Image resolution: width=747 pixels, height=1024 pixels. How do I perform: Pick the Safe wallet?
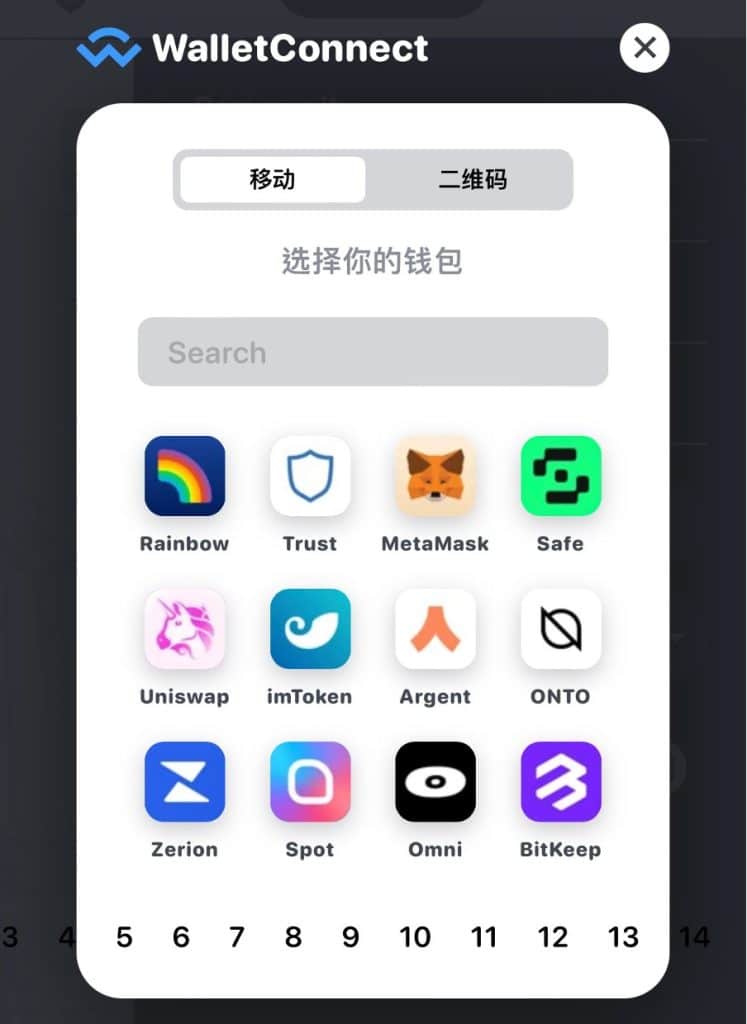[x=560, y=476]
